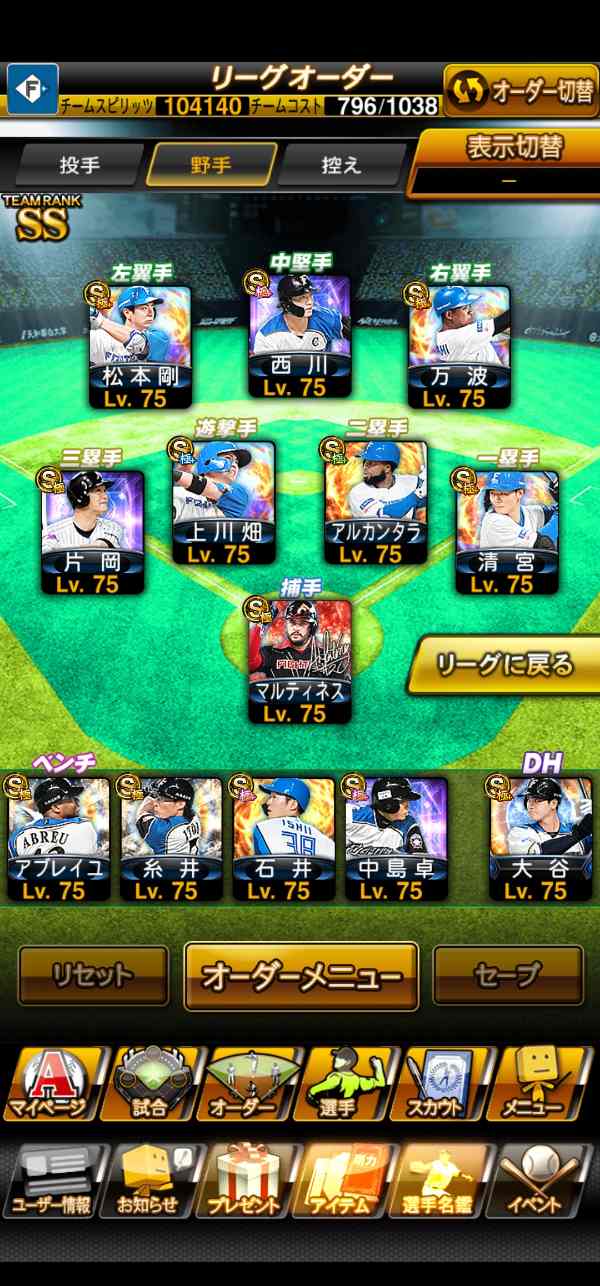
Task: Open the オーダーメニュー
Action: [x=301, y=976]
